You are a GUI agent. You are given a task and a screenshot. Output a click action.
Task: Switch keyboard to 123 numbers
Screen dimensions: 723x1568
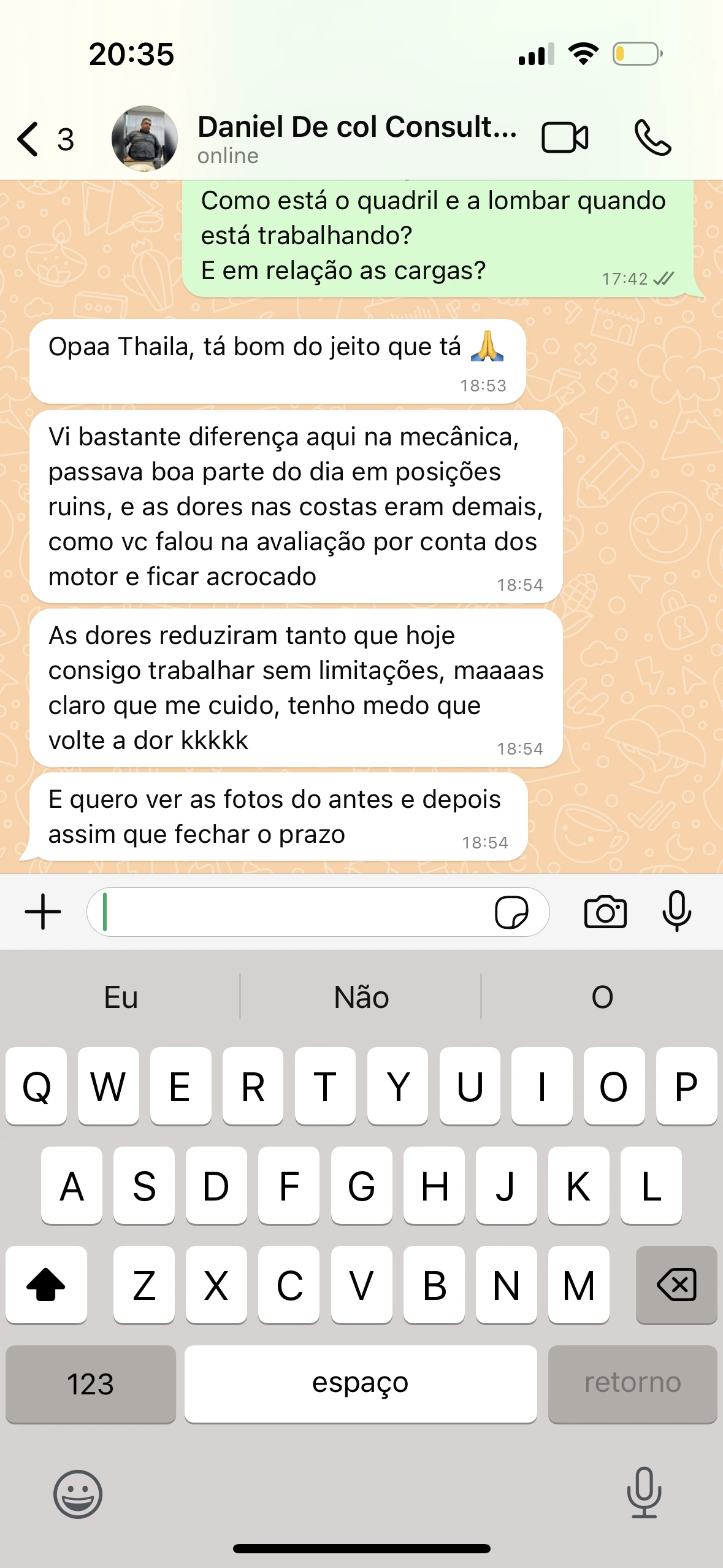click(x=90, y=1384)
